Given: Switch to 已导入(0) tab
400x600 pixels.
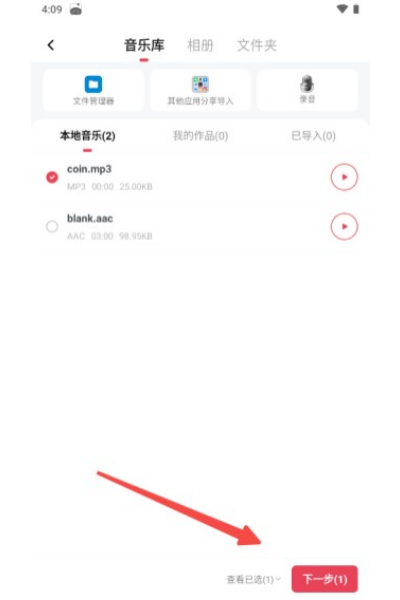Looking at the screenshot, I should click(x=313, y=136).
